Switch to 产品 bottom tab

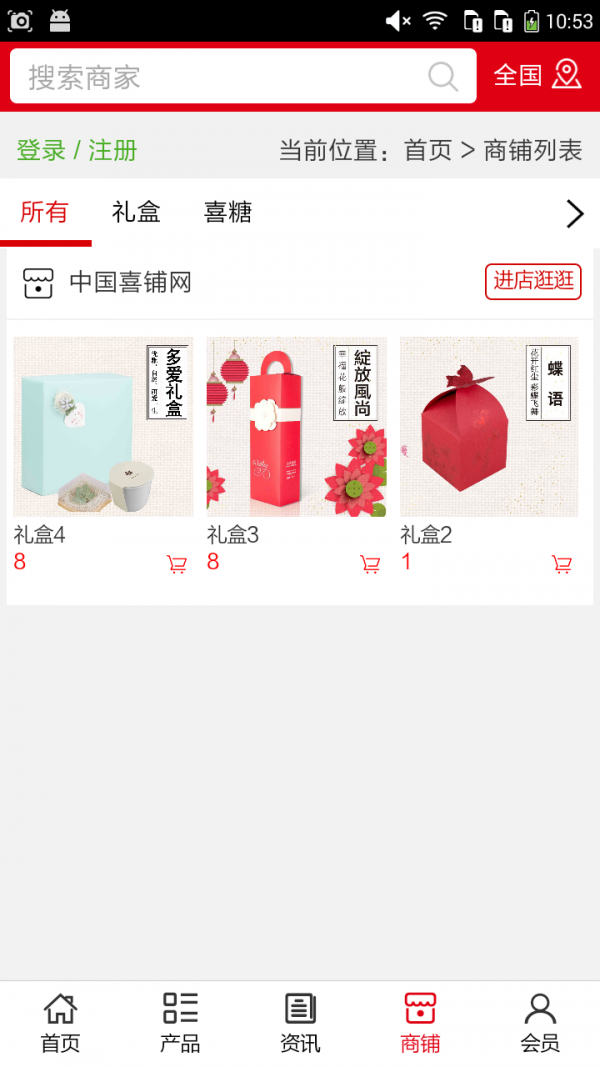pyautogui.click(x=180, y=1023)
